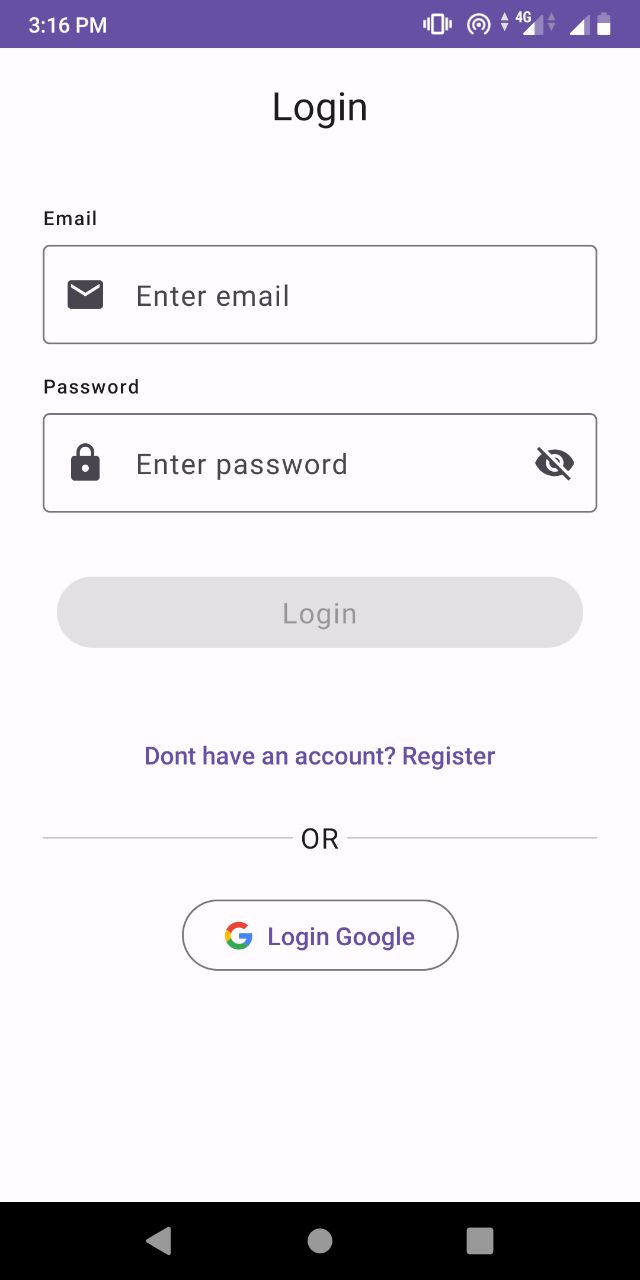
Task: Open the Register account link
Action: coord(448,756)
